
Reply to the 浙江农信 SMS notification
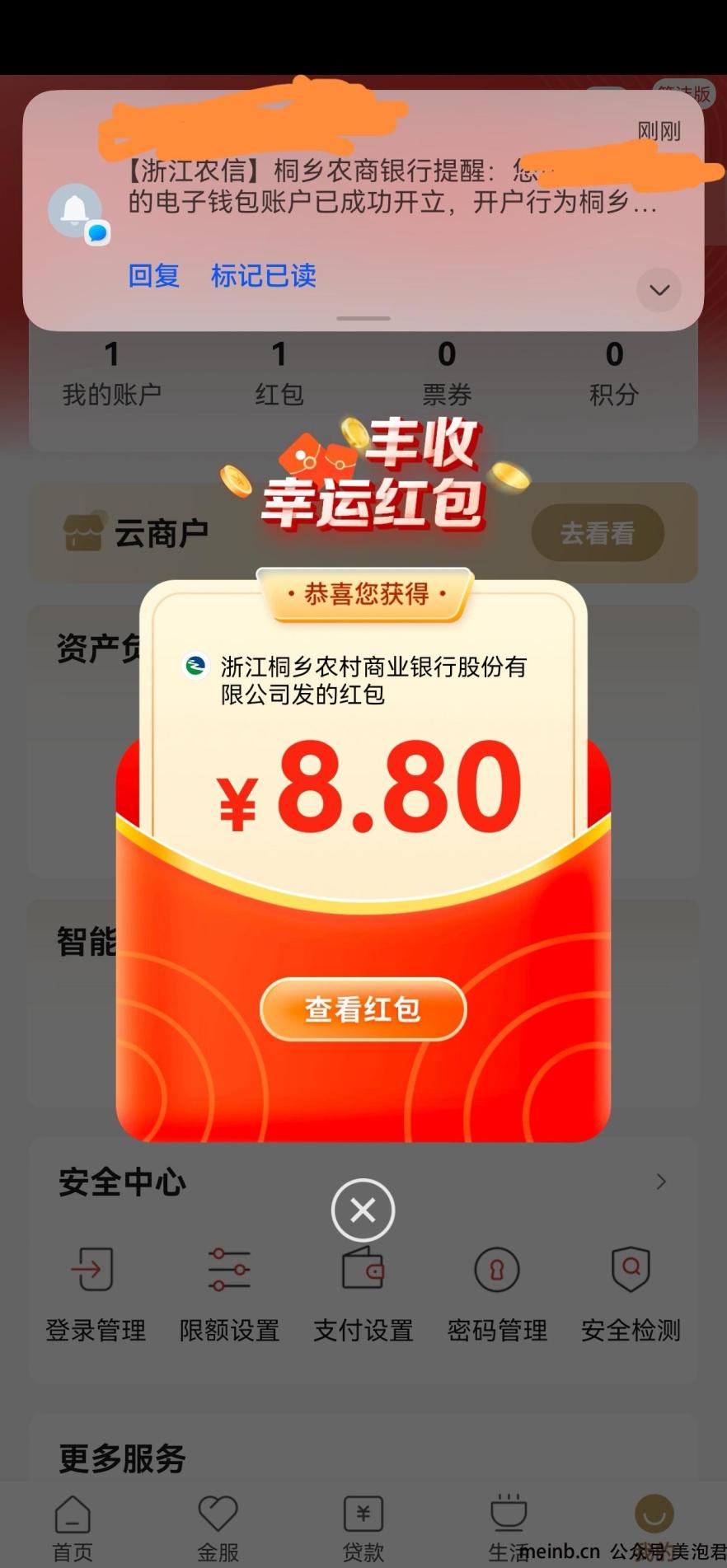coord(153,275)
